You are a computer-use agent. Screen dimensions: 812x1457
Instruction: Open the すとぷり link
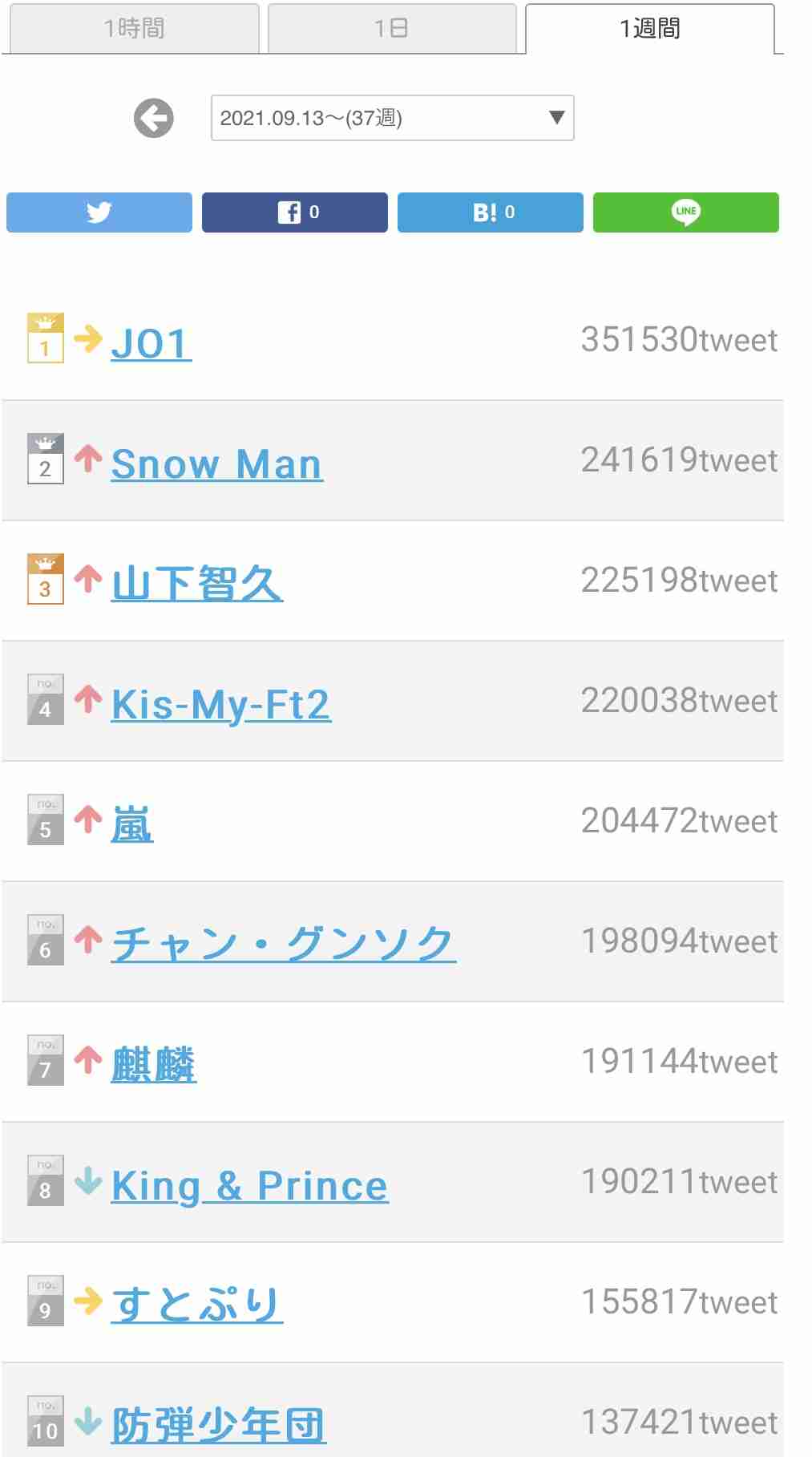tap(196, 1305)
